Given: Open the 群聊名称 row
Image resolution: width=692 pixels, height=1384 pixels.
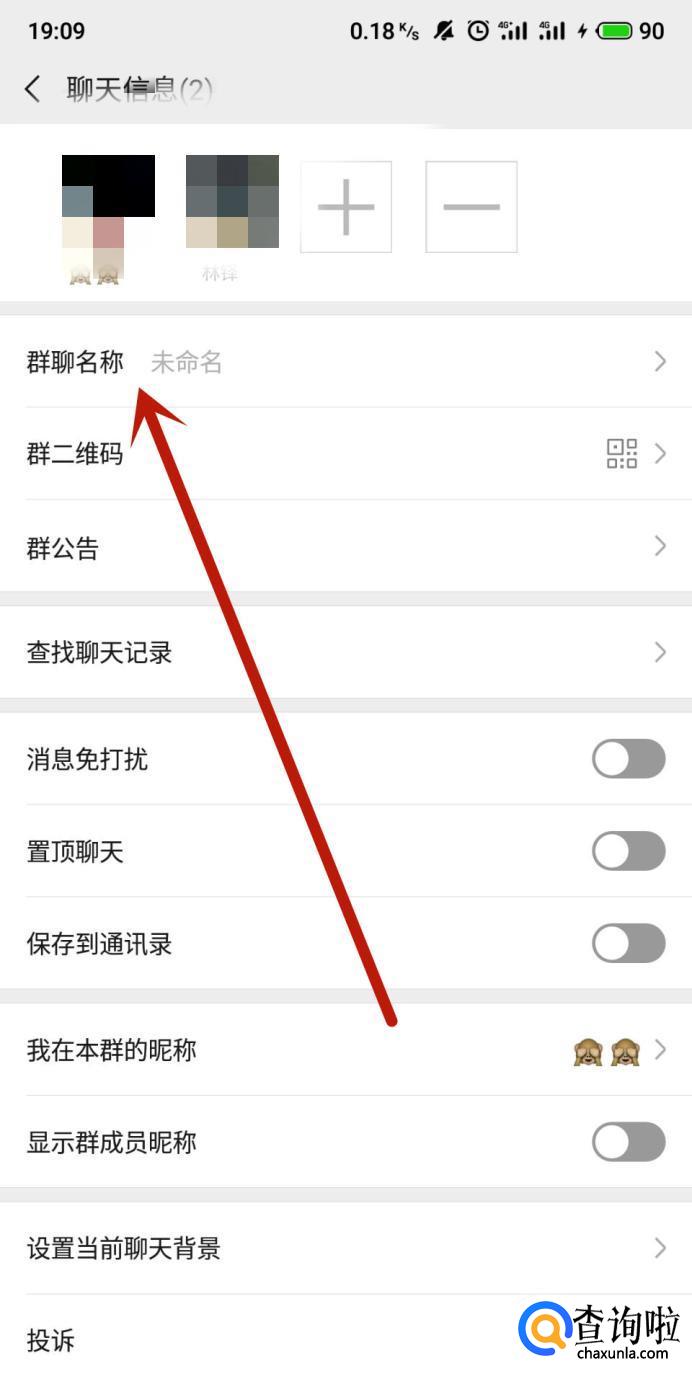Looking at the screenshot, I should 346,362.
